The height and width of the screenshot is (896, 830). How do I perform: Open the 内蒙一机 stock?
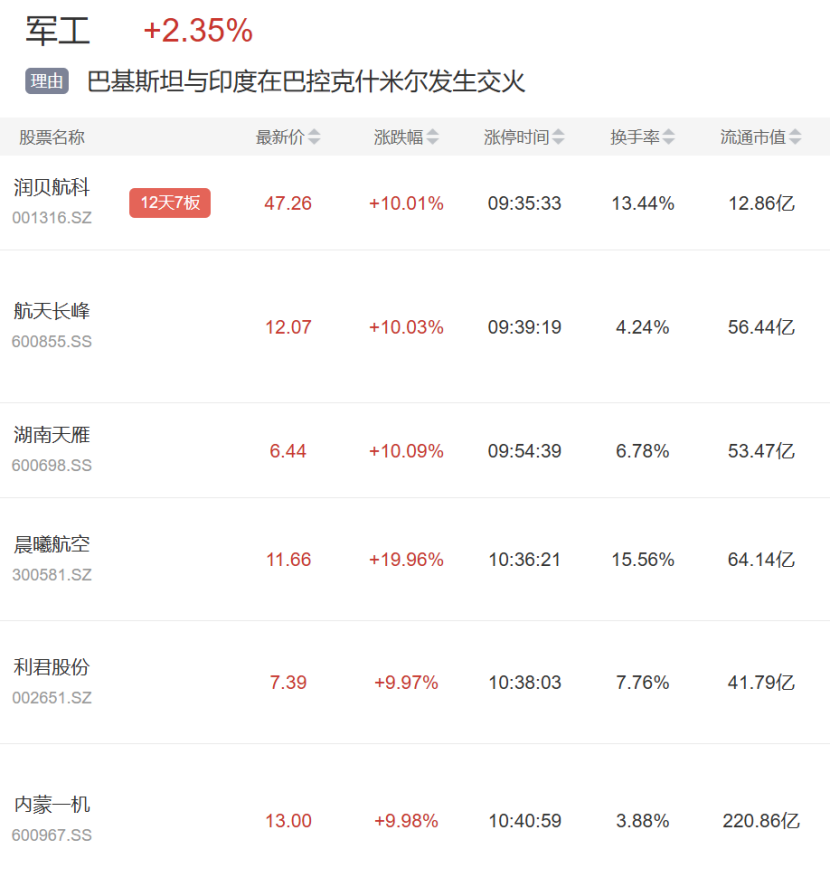click(52, 805)
